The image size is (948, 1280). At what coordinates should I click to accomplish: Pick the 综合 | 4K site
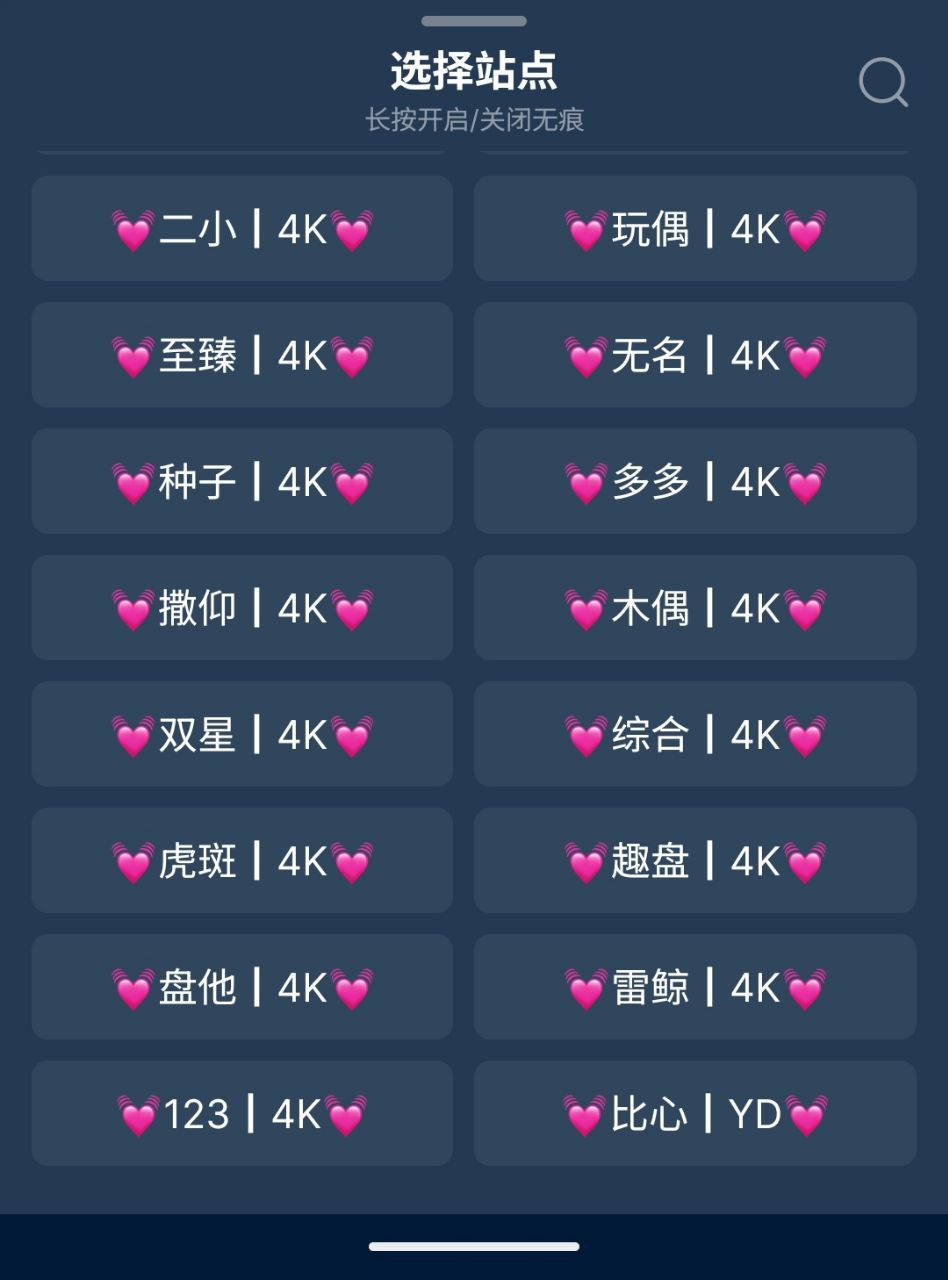click(x=695, y=734)
